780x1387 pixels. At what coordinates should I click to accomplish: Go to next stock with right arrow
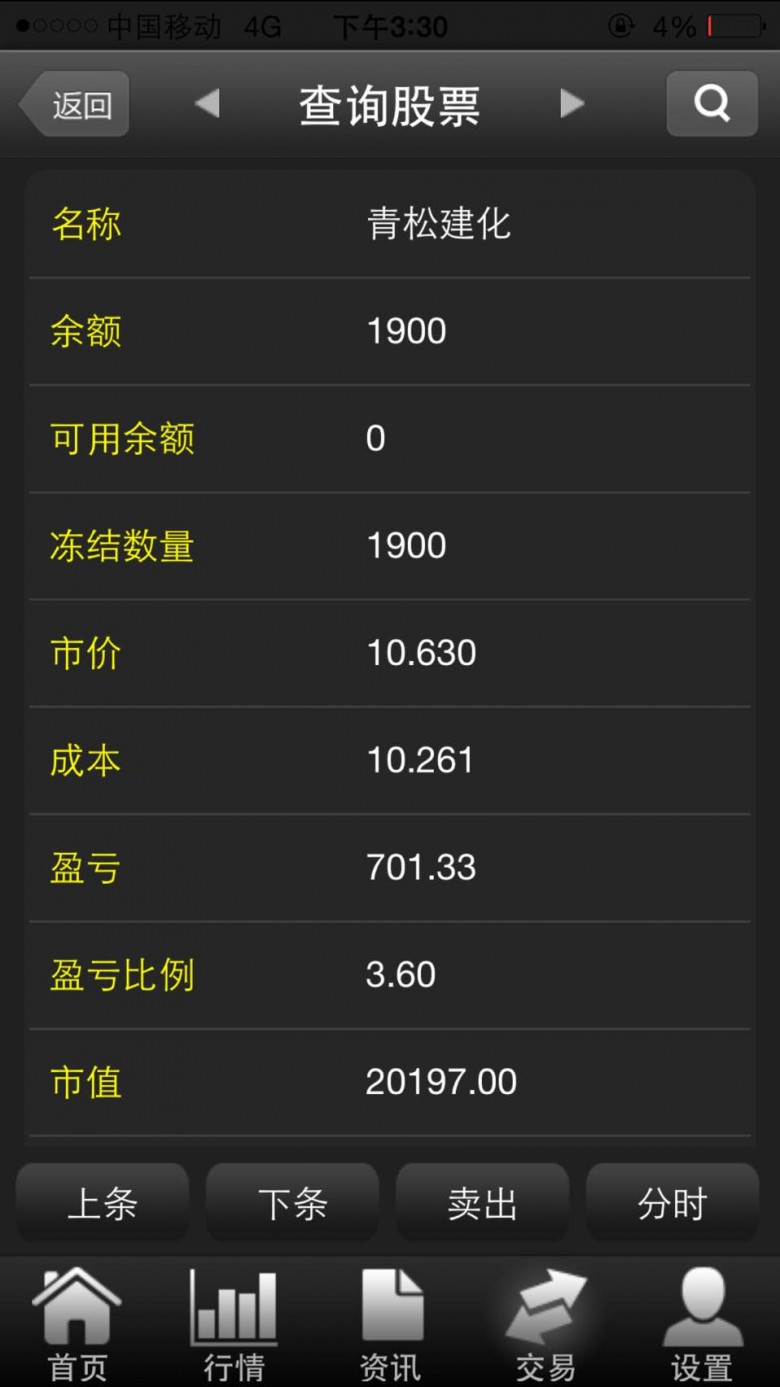coord(571,103)
